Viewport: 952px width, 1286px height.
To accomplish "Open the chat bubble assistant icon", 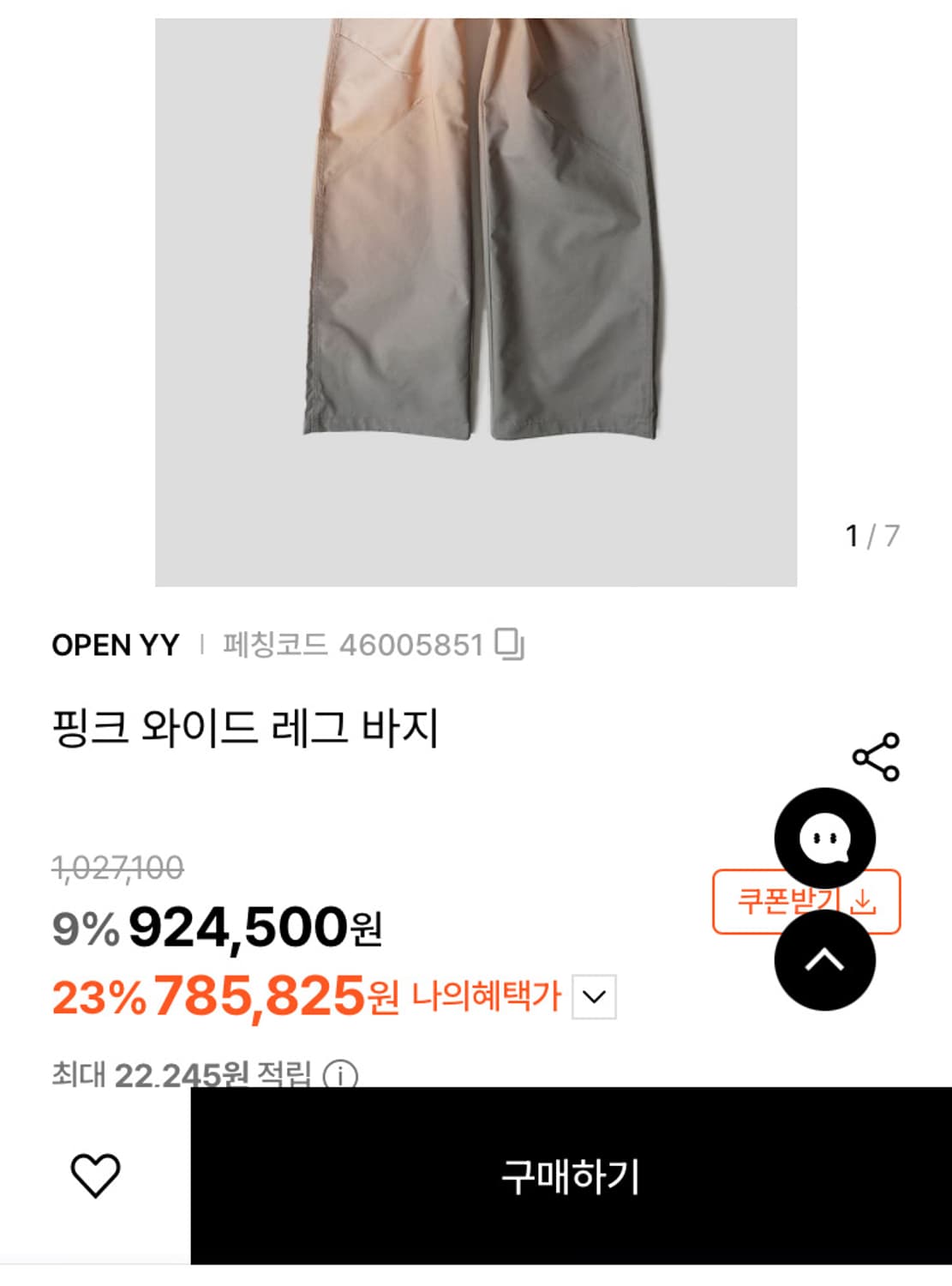I will click(824, 838).
